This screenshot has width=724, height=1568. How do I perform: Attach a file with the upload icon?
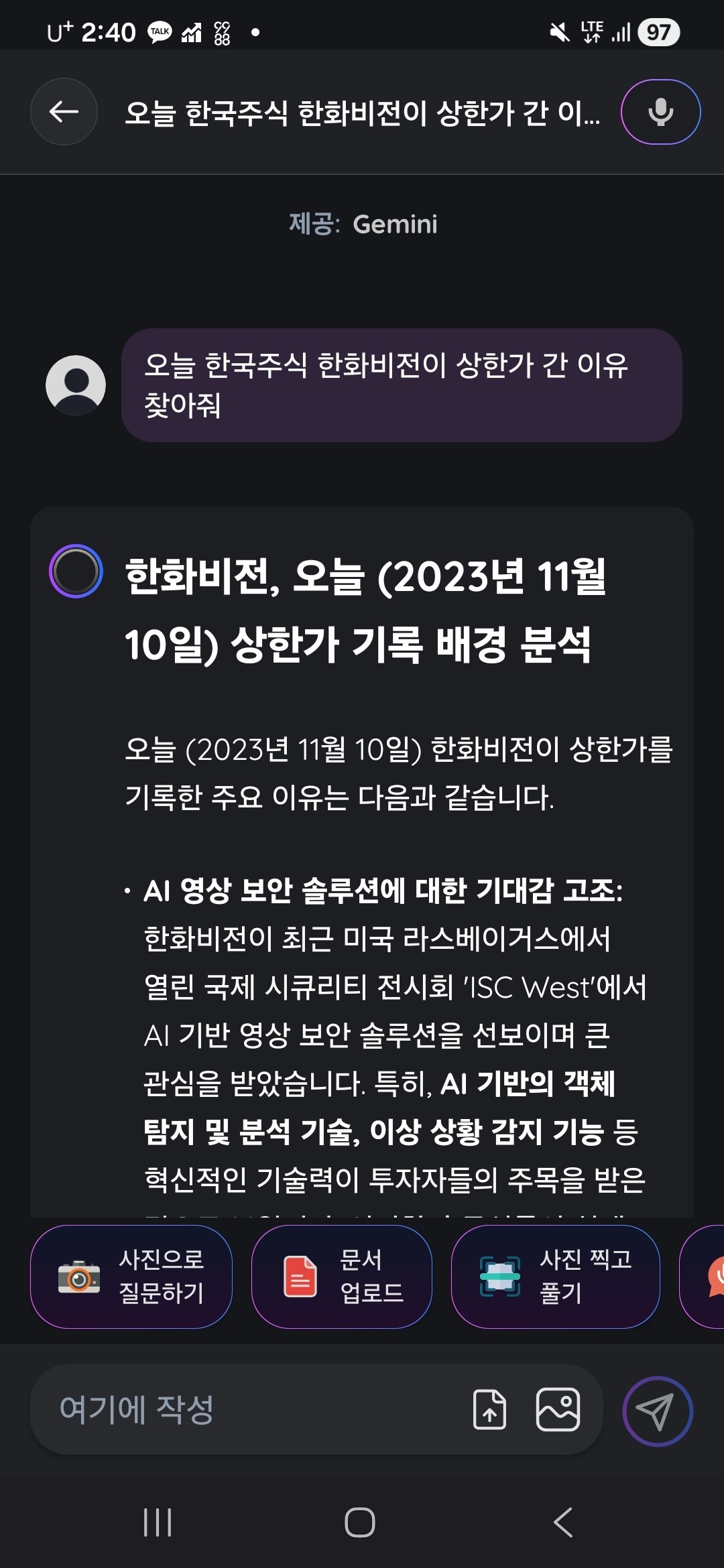tap(489, 1409)
